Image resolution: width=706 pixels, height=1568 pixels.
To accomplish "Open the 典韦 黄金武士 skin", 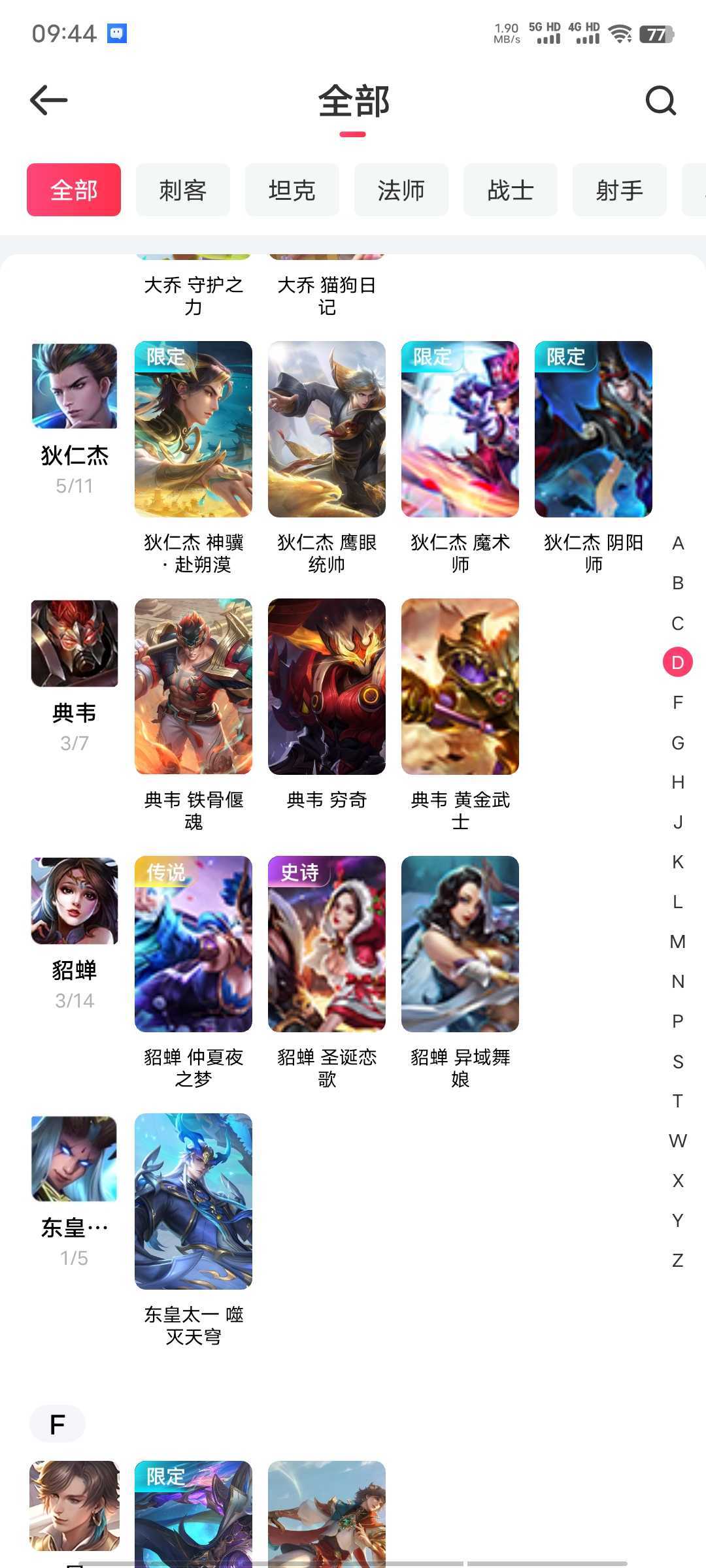I will (460, 687).
